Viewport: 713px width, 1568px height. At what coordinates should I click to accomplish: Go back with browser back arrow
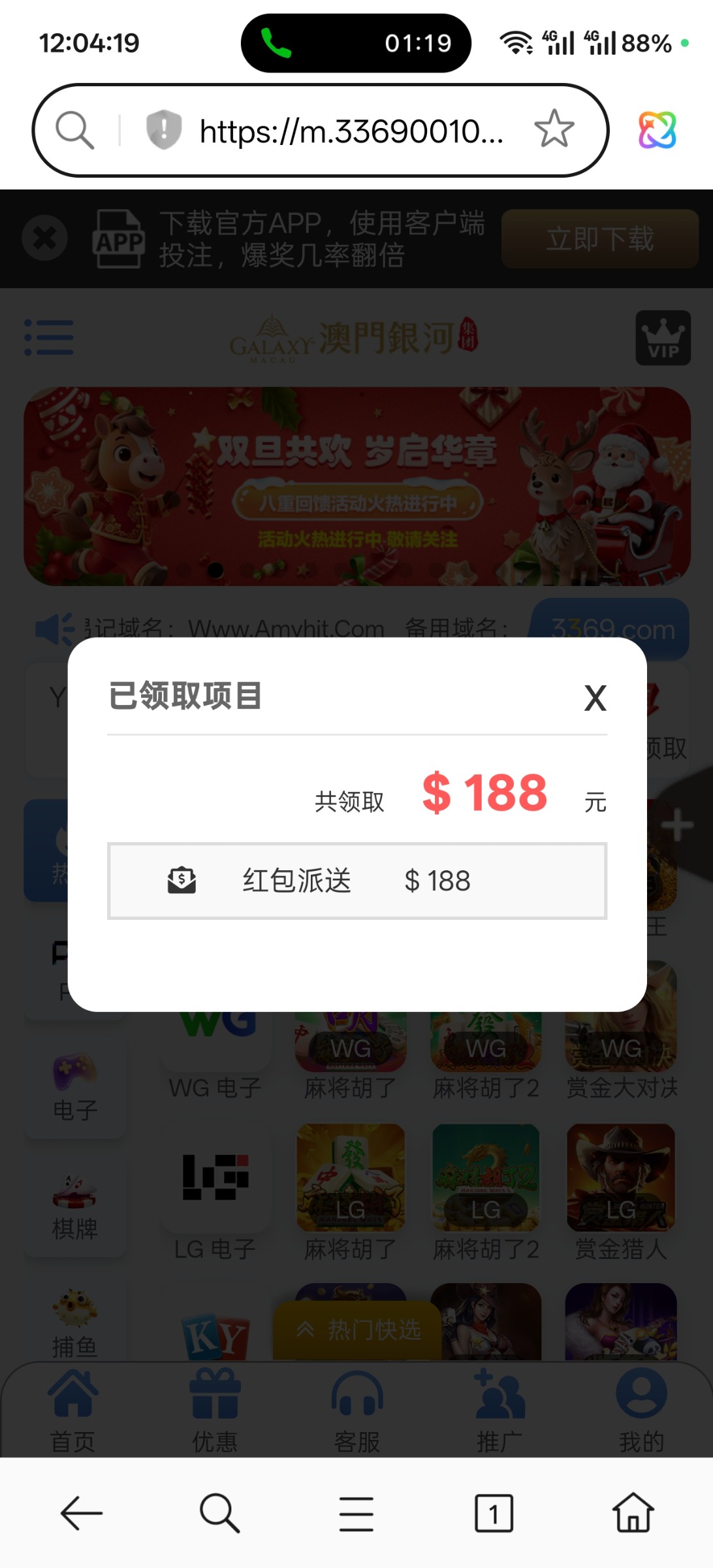82,1513
